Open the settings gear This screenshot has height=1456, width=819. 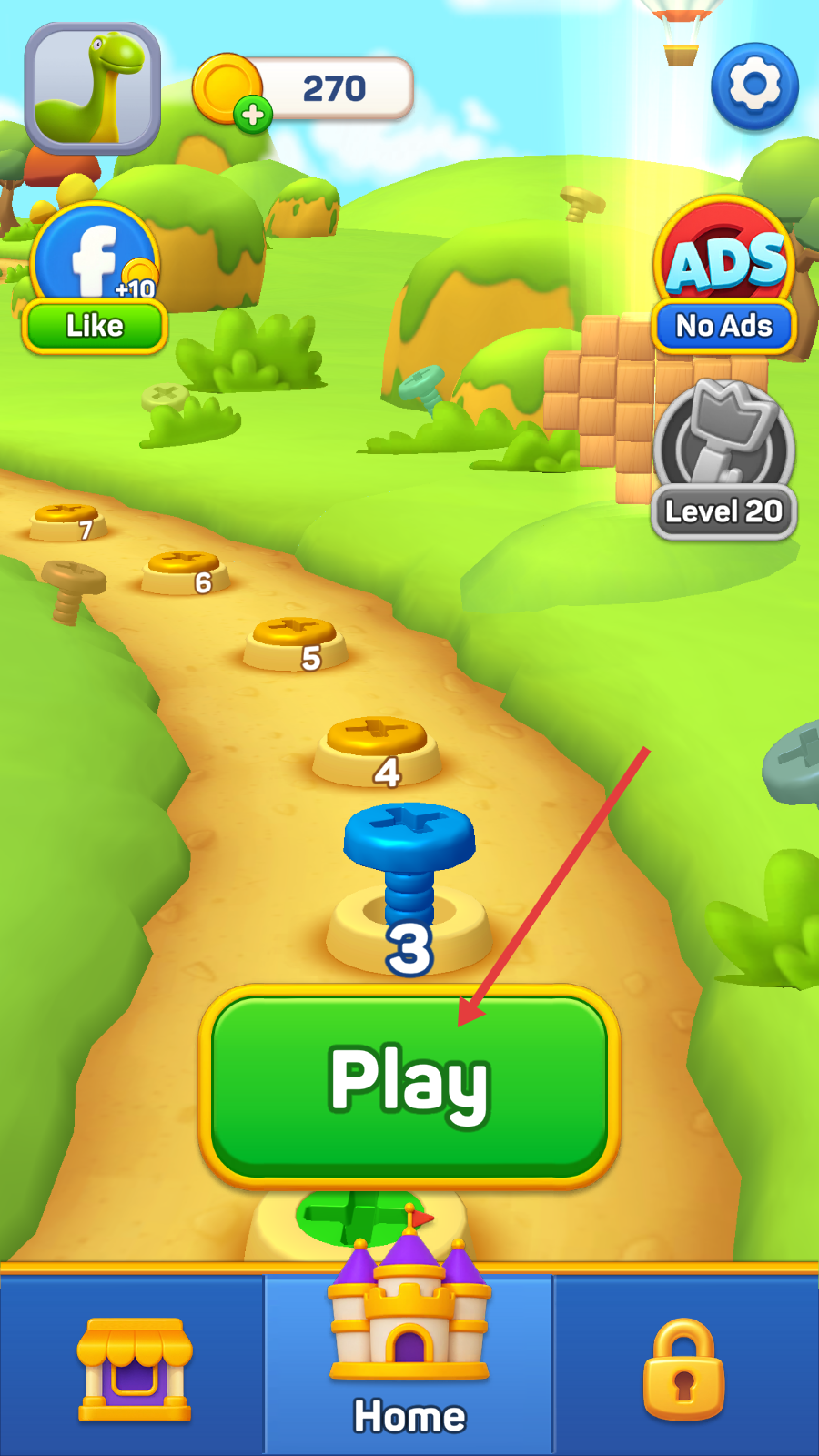754,86
